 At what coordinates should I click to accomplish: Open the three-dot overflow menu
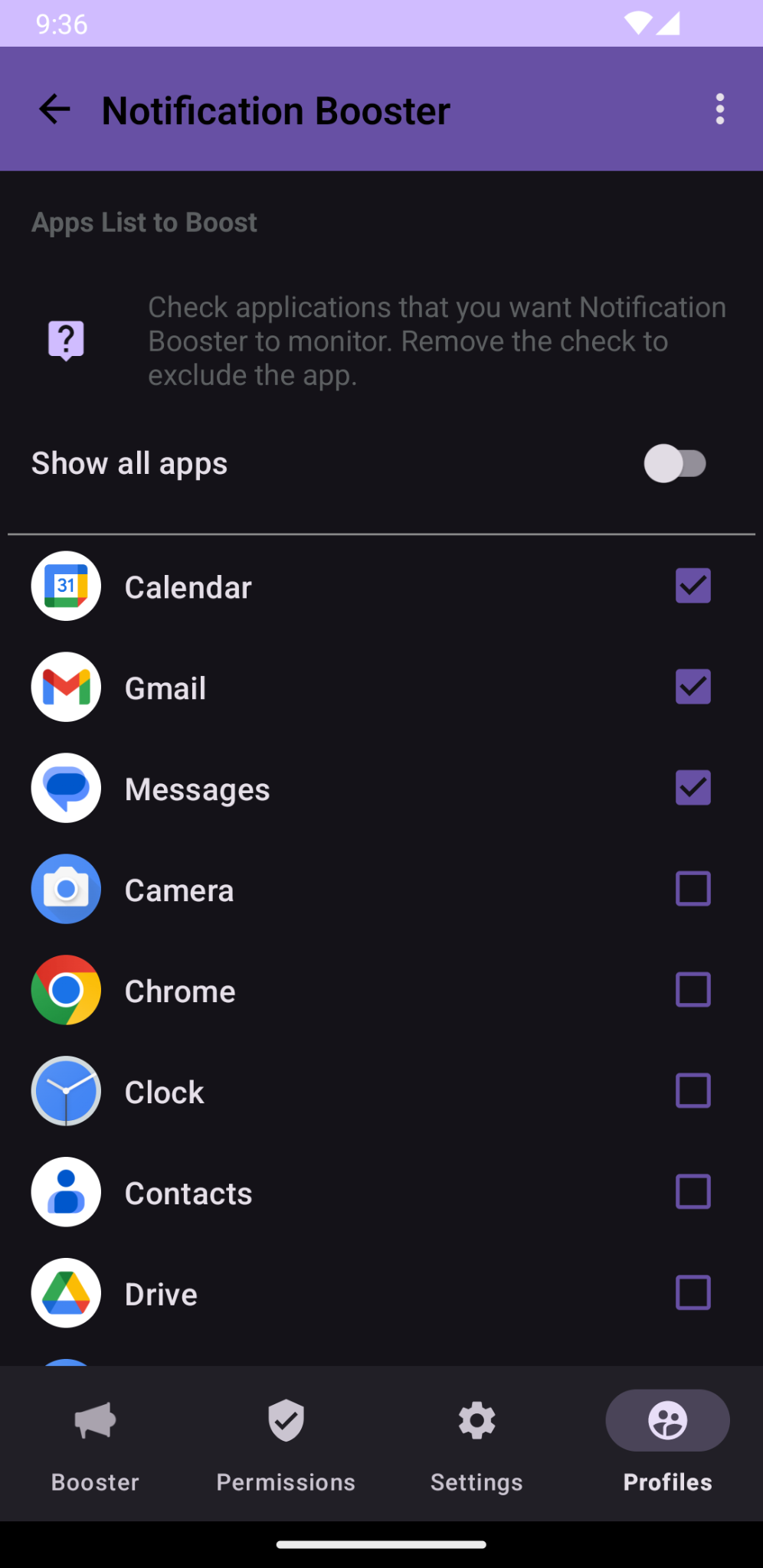719,109
